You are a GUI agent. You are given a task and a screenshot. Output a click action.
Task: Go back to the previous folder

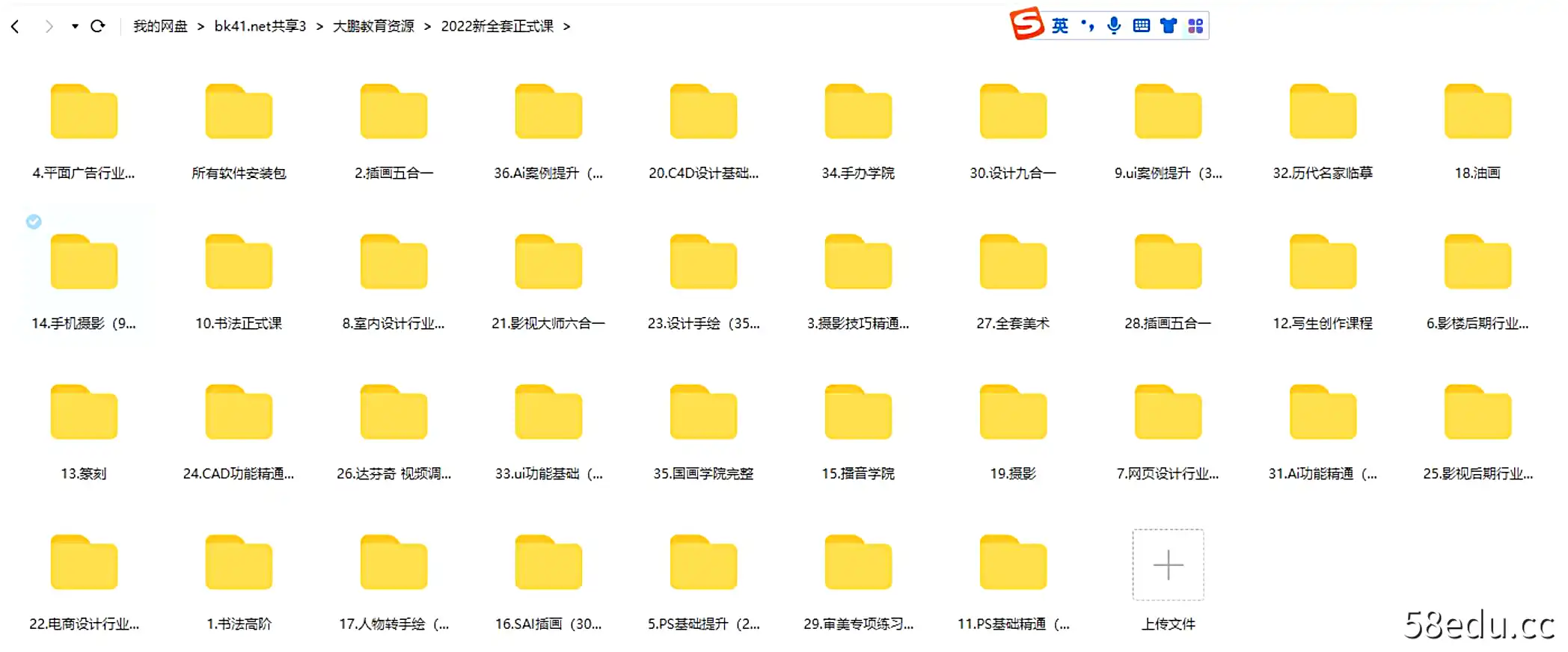(15, 26)
